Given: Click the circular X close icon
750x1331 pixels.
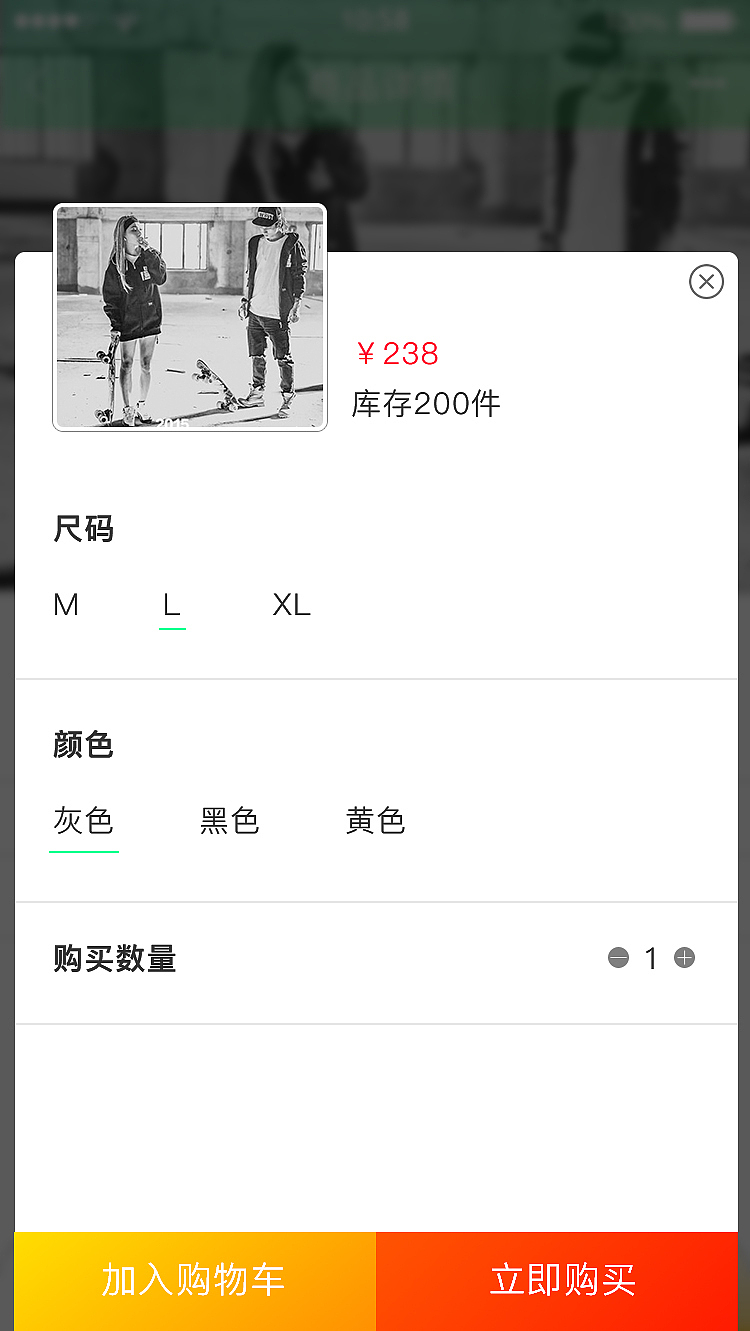Looking at the screenshot, I should pos(707,282).
